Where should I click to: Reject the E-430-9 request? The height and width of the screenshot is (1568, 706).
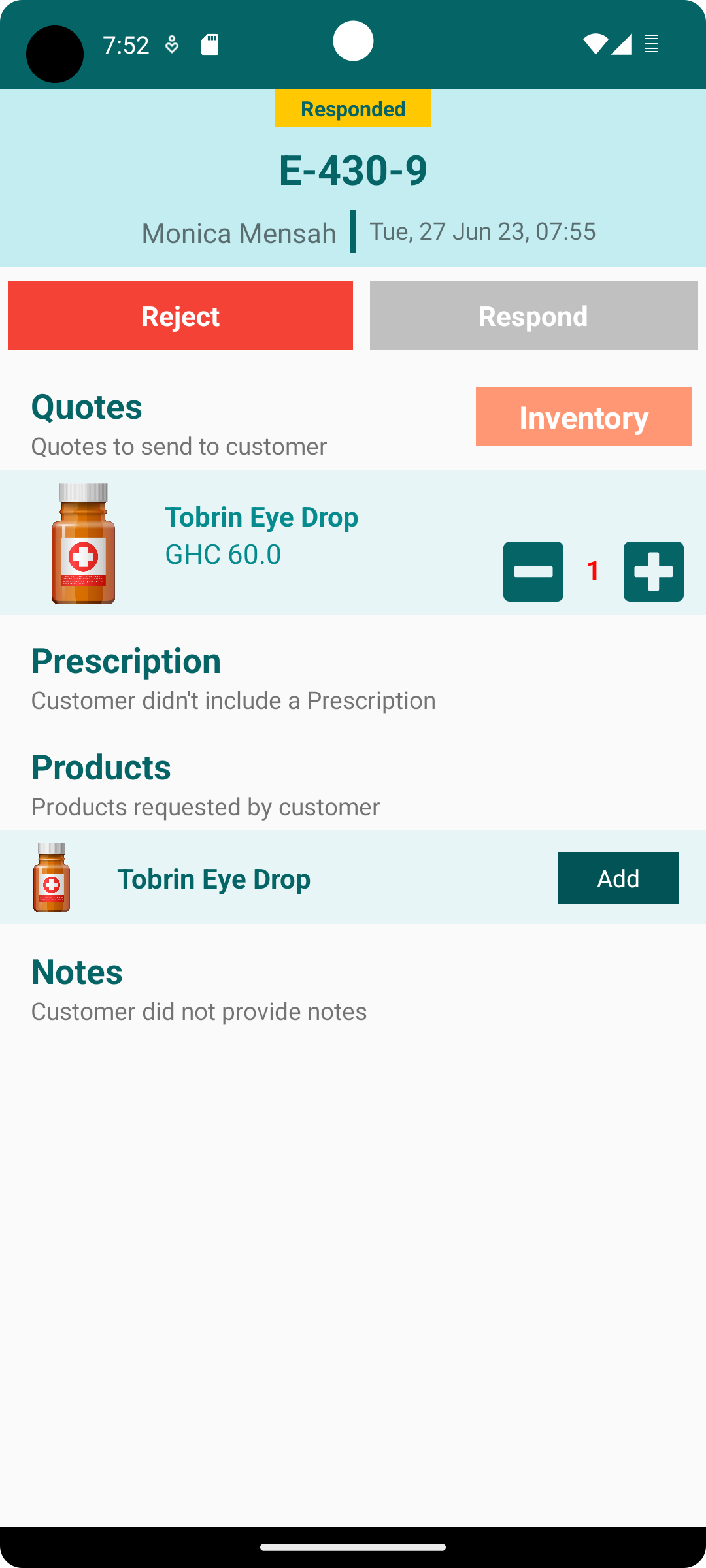pyautogui.click(x=180, y=316)
